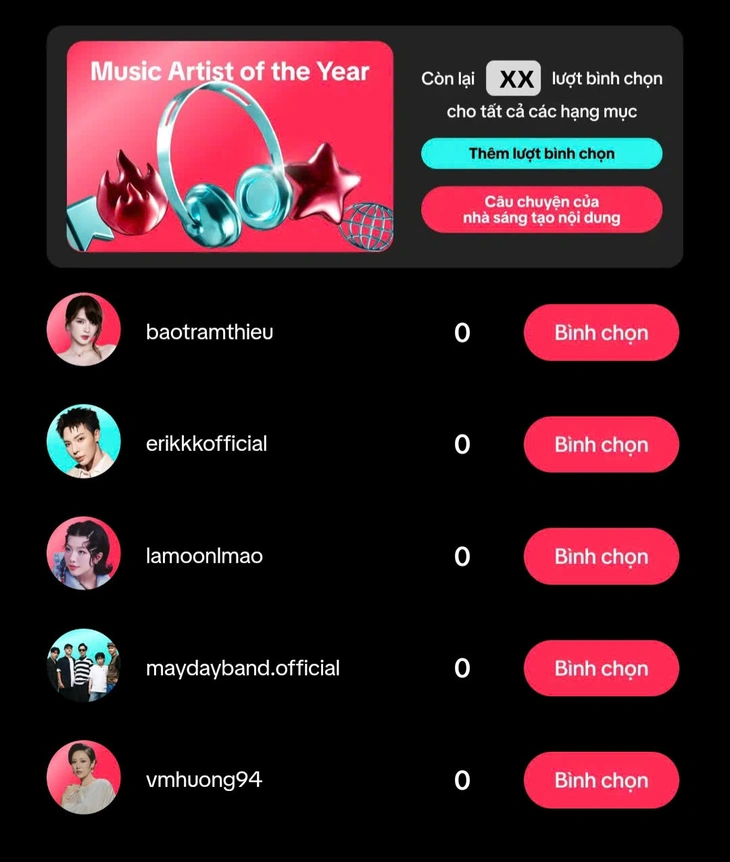The height and width of the screenshot is (862, 730).
Task: Tap Thêm lượt bình chọn button
Action: [541, 154]
